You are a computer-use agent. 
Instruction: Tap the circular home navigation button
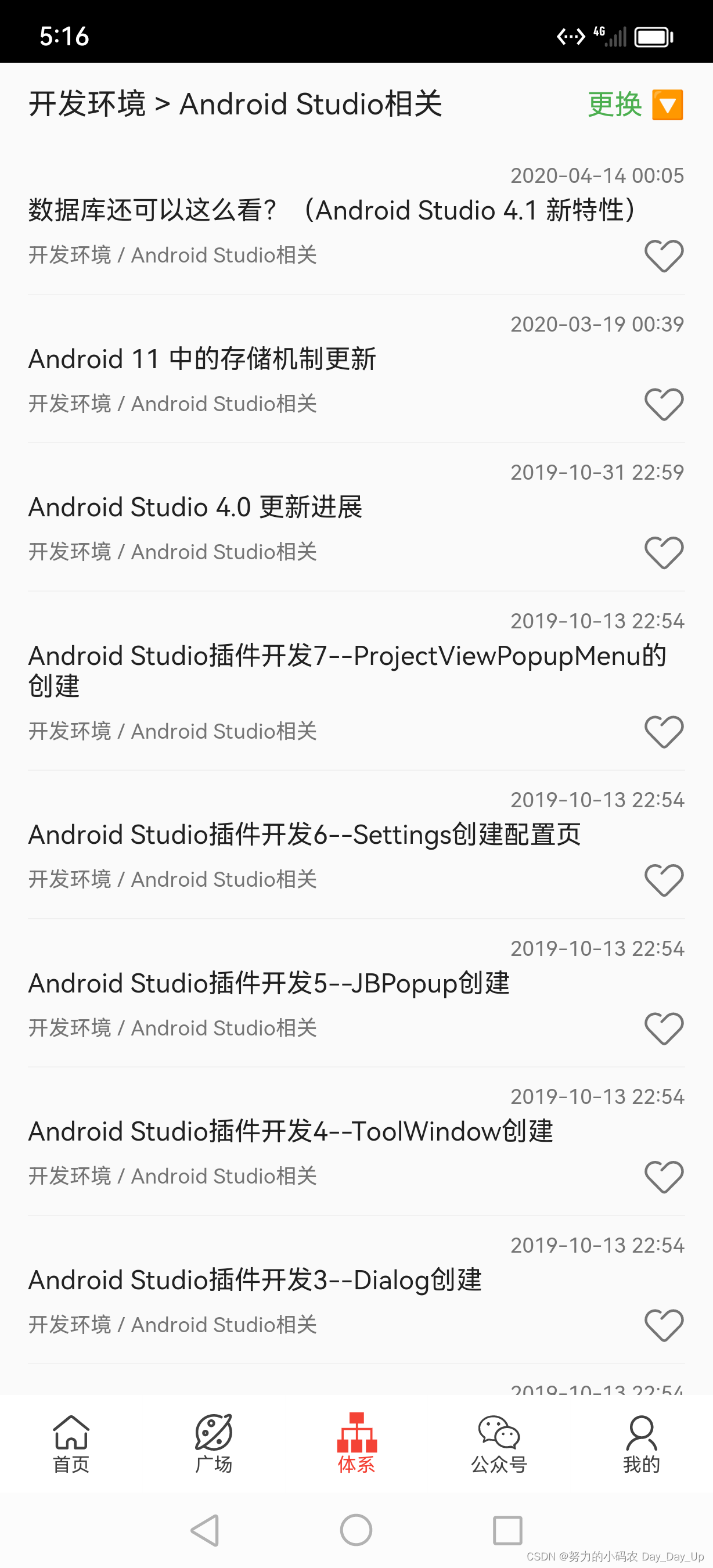(x=356, y=1530)
